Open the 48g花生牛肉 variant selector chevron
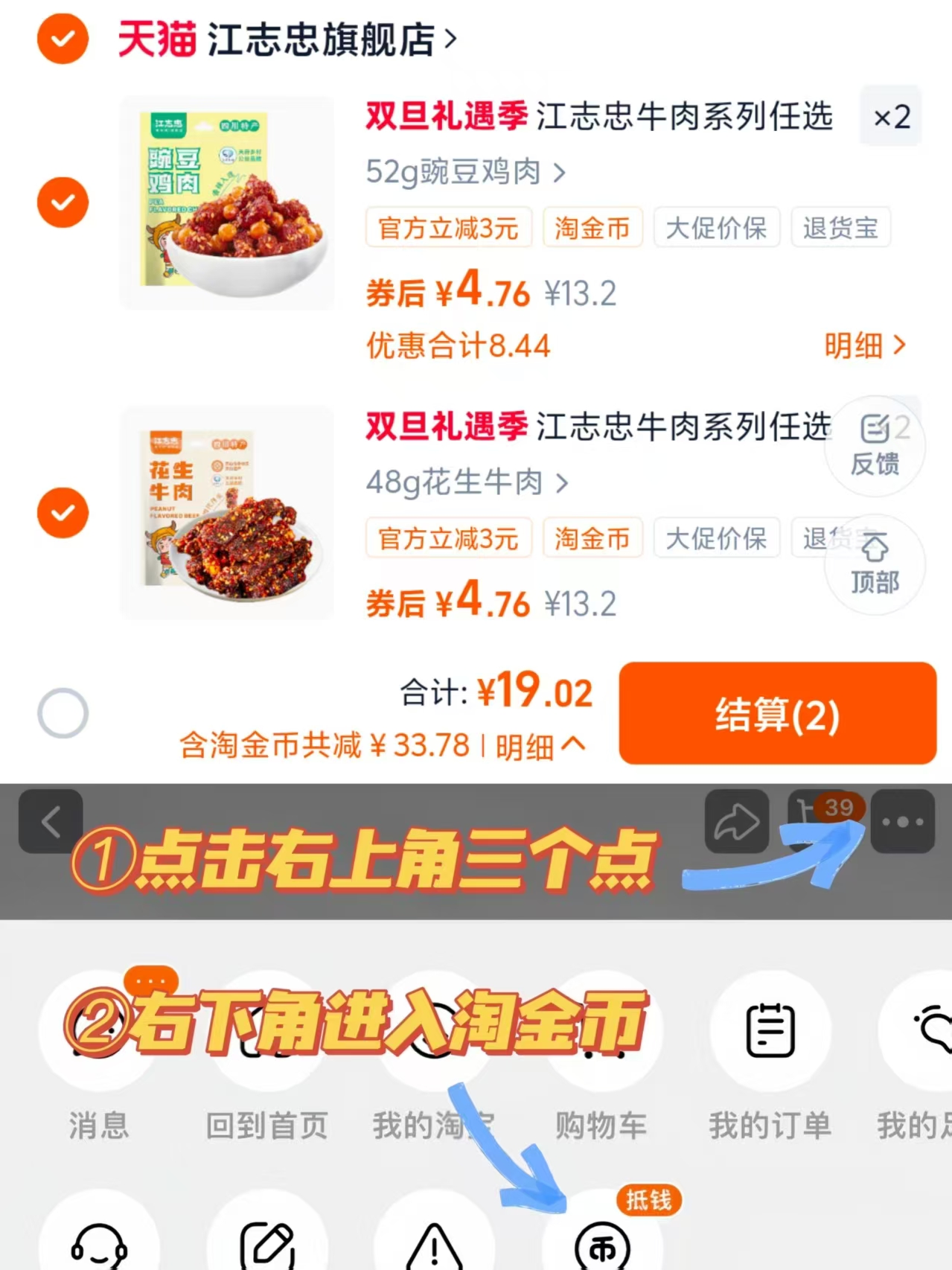Image resolution: width=952 pixels, height=1270 pixels. (x=563, y=483)
